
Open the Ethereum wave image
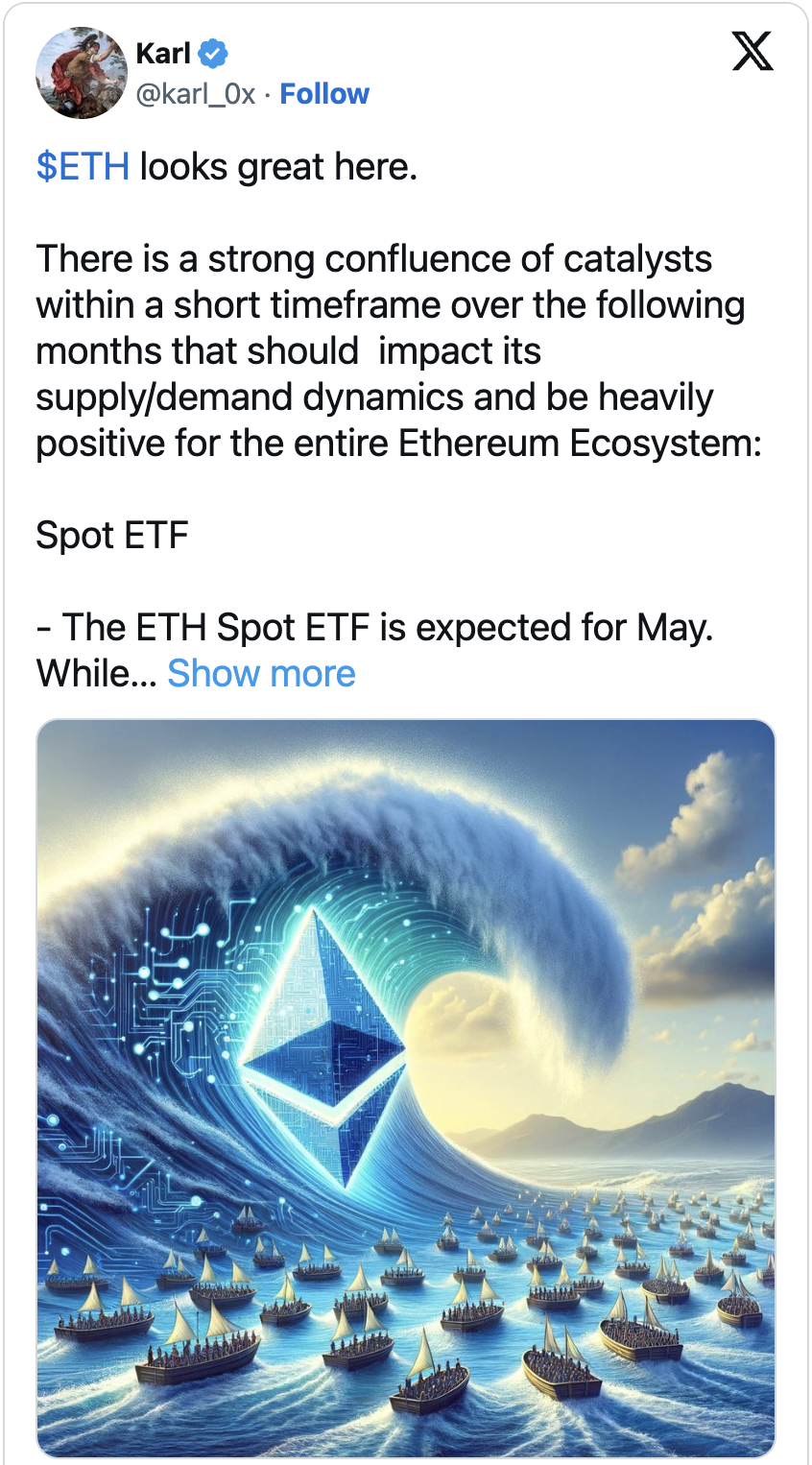tap(405, 1087)
